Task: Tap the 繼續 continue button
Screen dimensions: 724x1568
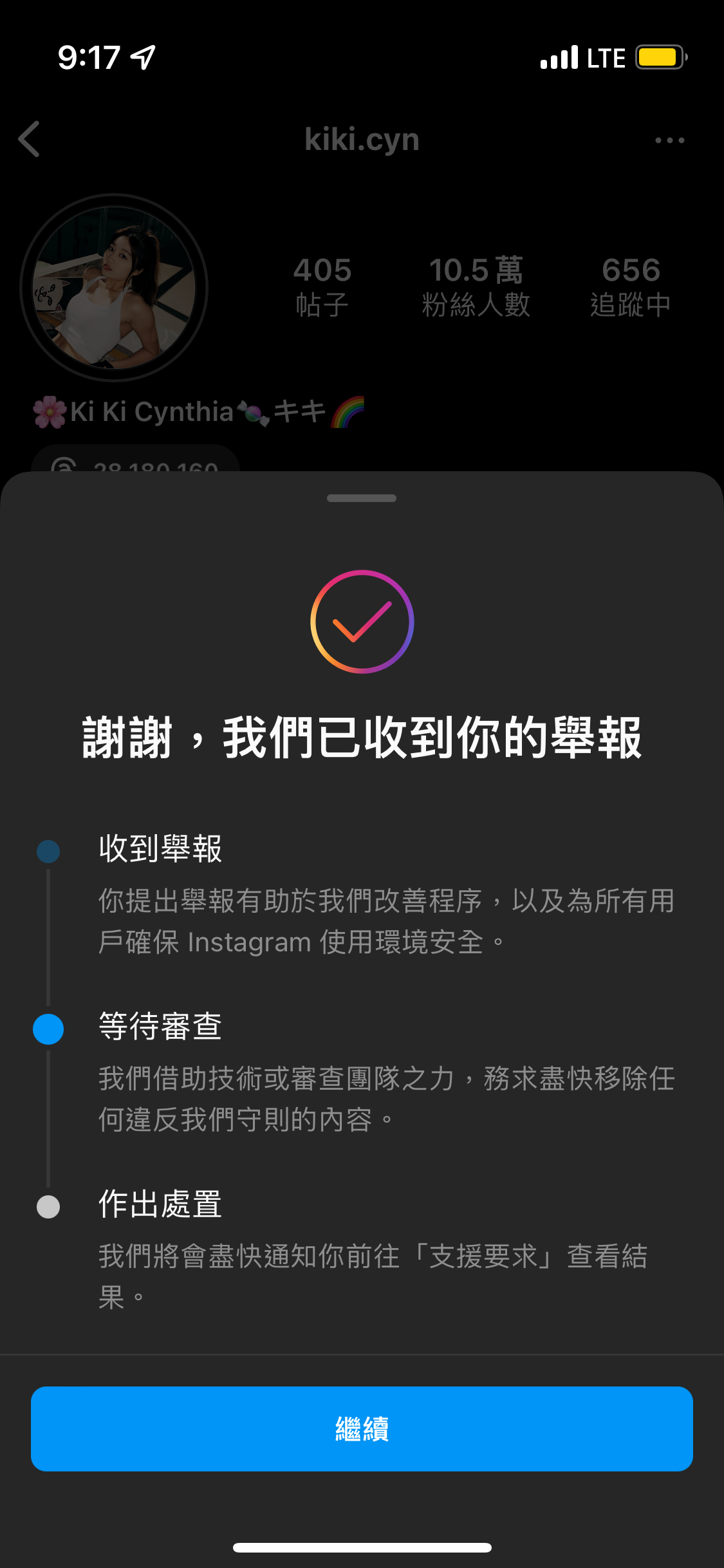Action: click(362, 1430)
